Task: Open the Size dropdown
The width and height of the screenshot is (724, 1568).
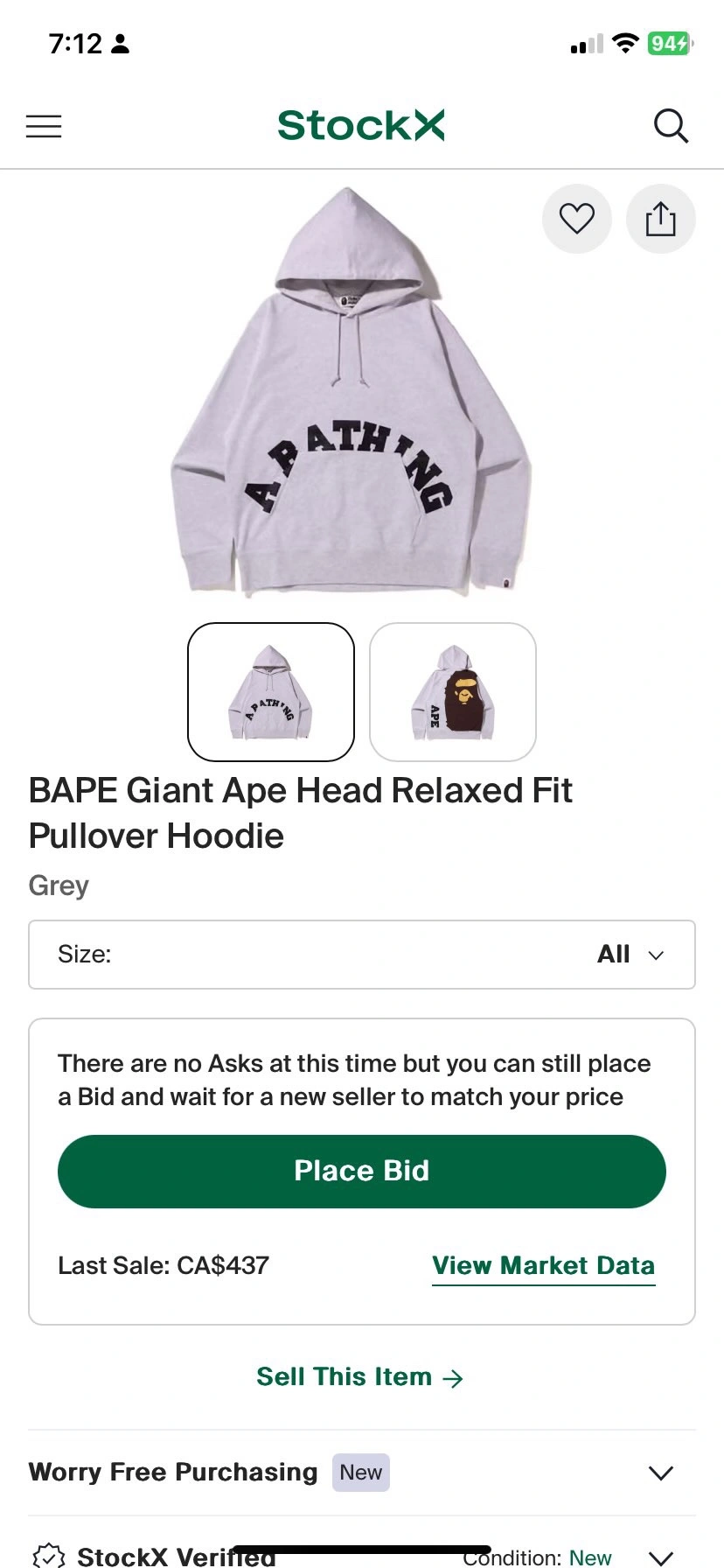Action: [x=362, y=955]
